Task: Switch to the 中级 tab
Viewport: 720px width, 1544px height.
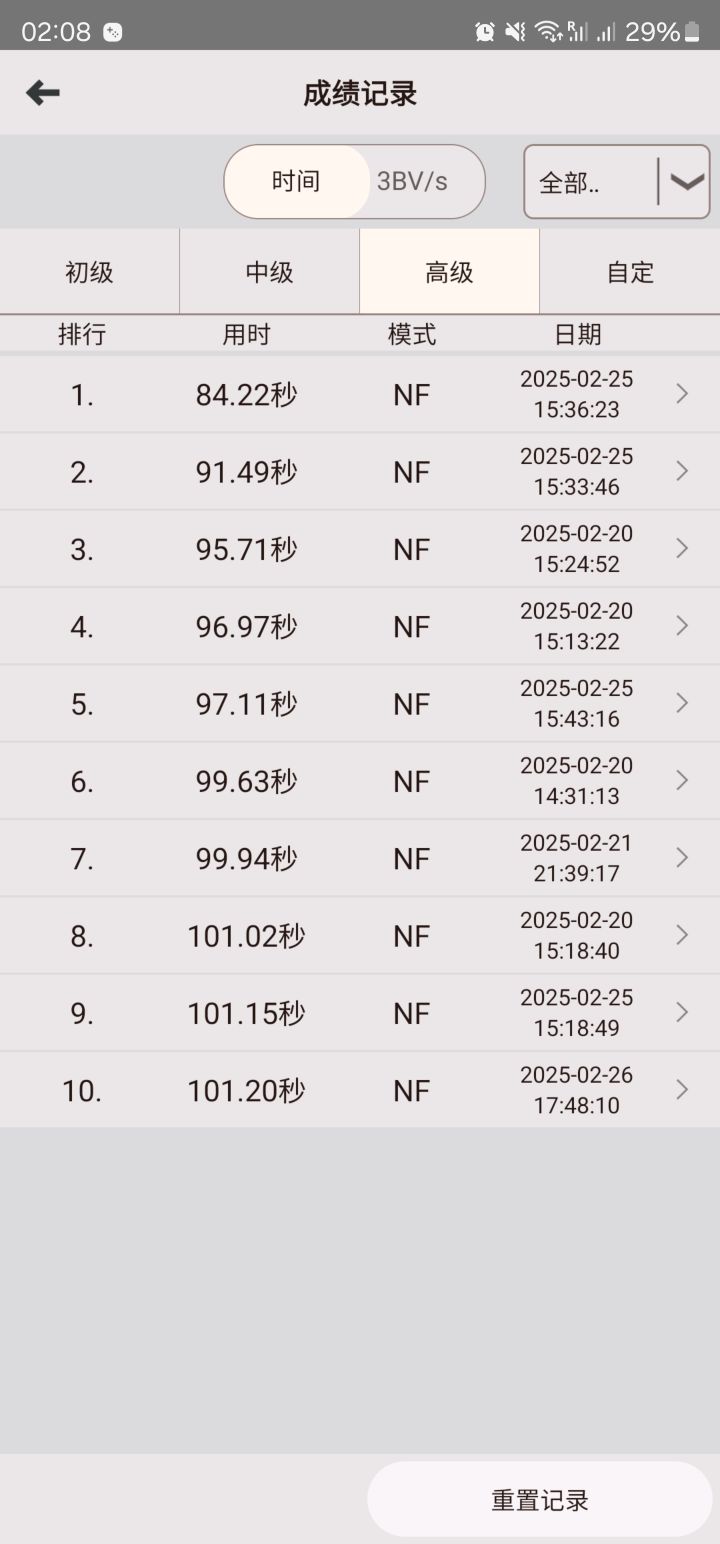Action: pos(270,271)
